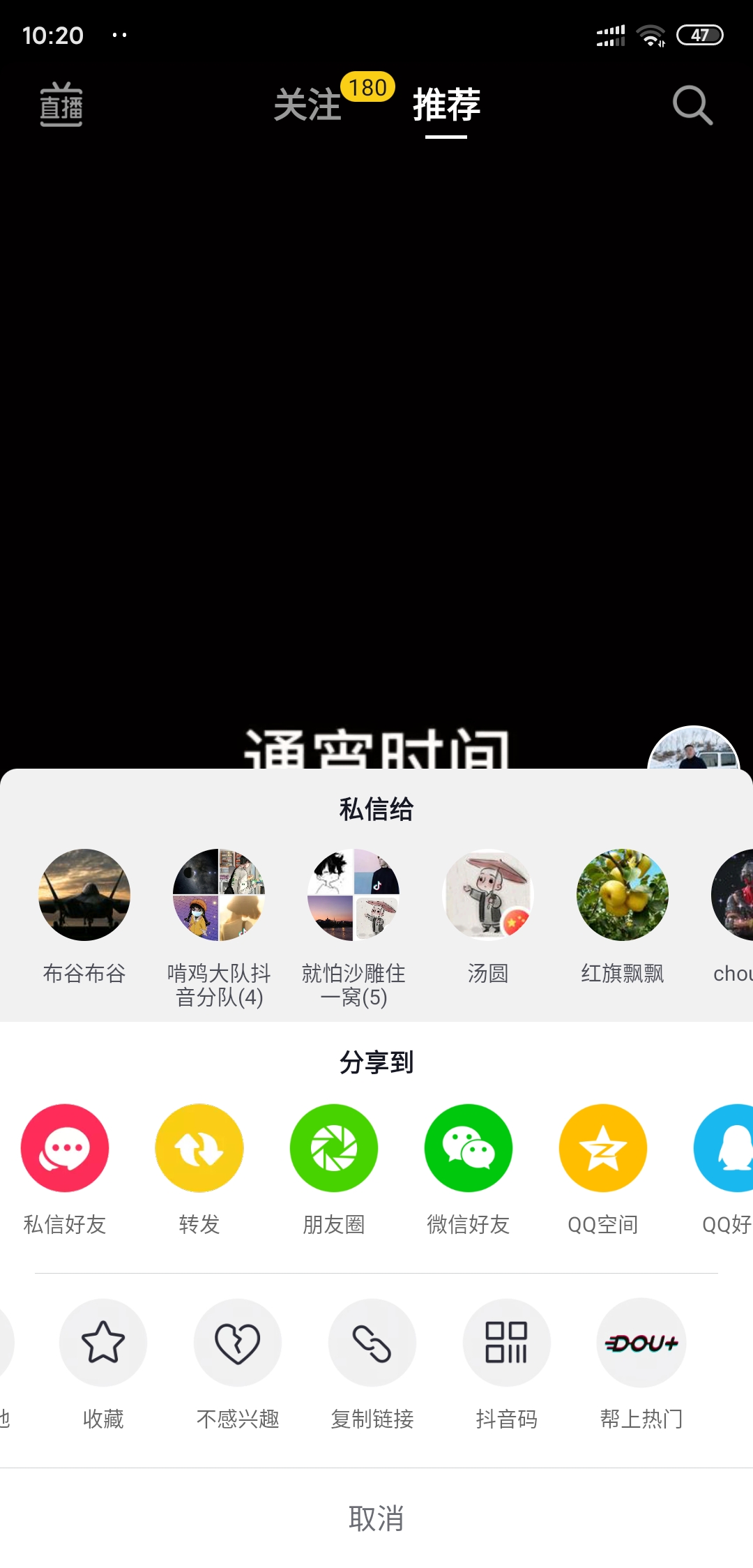Select the group 啃鸡大队抖音分队(4)

pos(219,895)
